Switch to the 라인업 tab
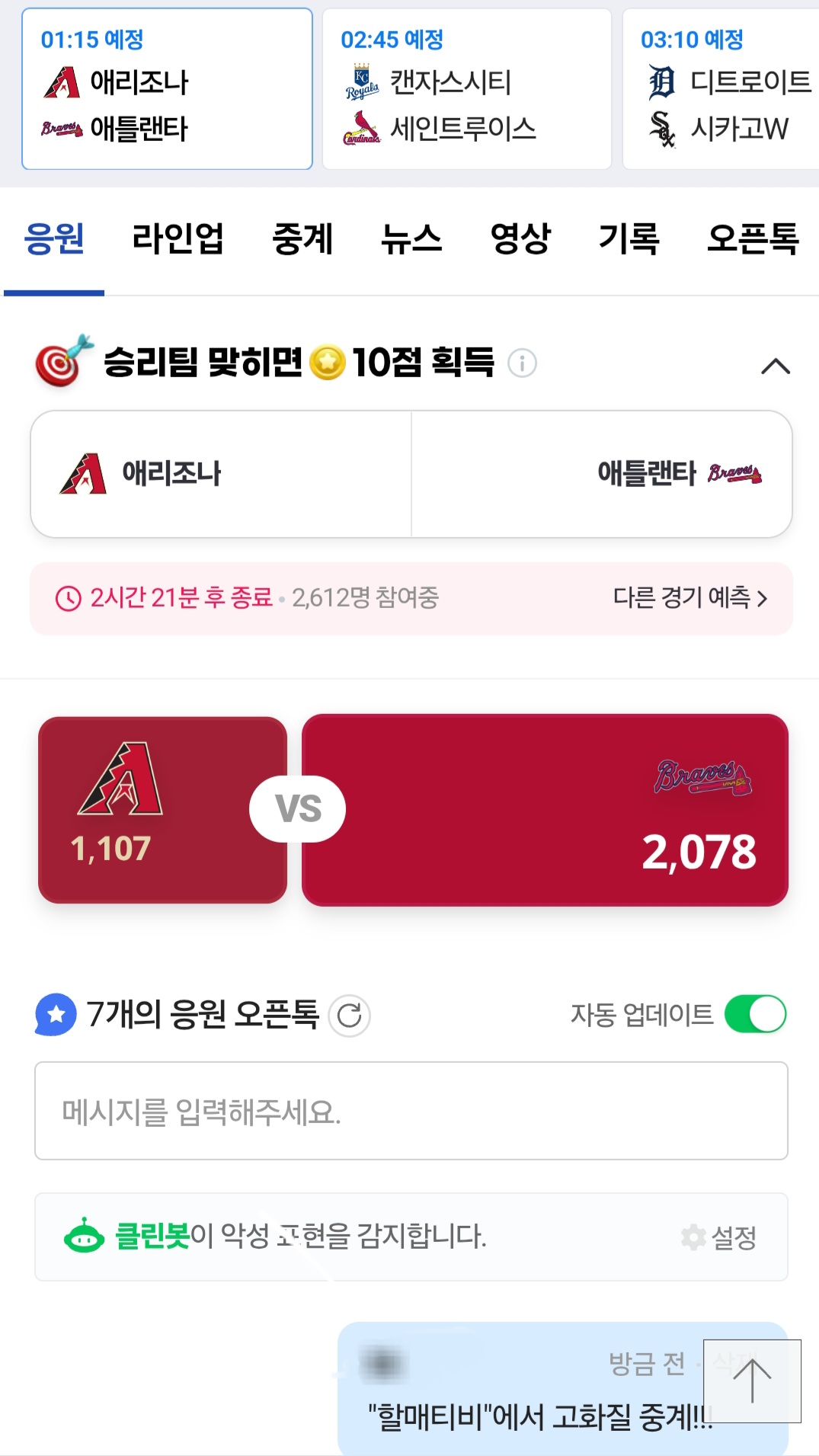Screen dimensions: 819x1456 pos(178,239)
